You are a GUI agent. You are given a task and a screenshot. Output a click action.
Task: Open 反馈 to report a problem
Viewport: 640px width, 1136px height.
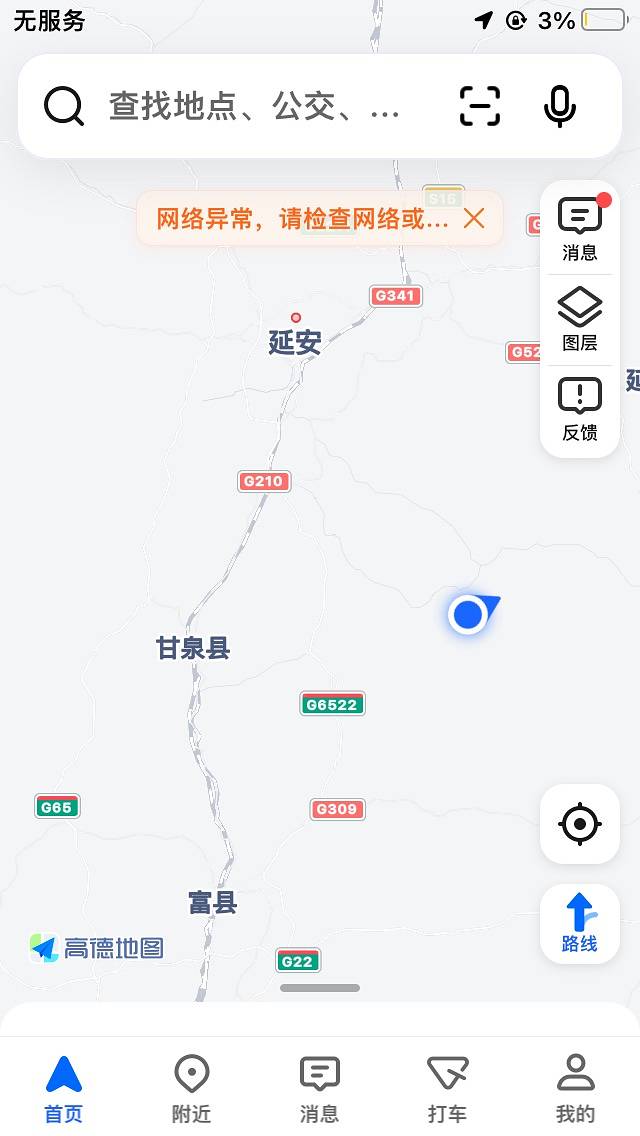[580, 410]
